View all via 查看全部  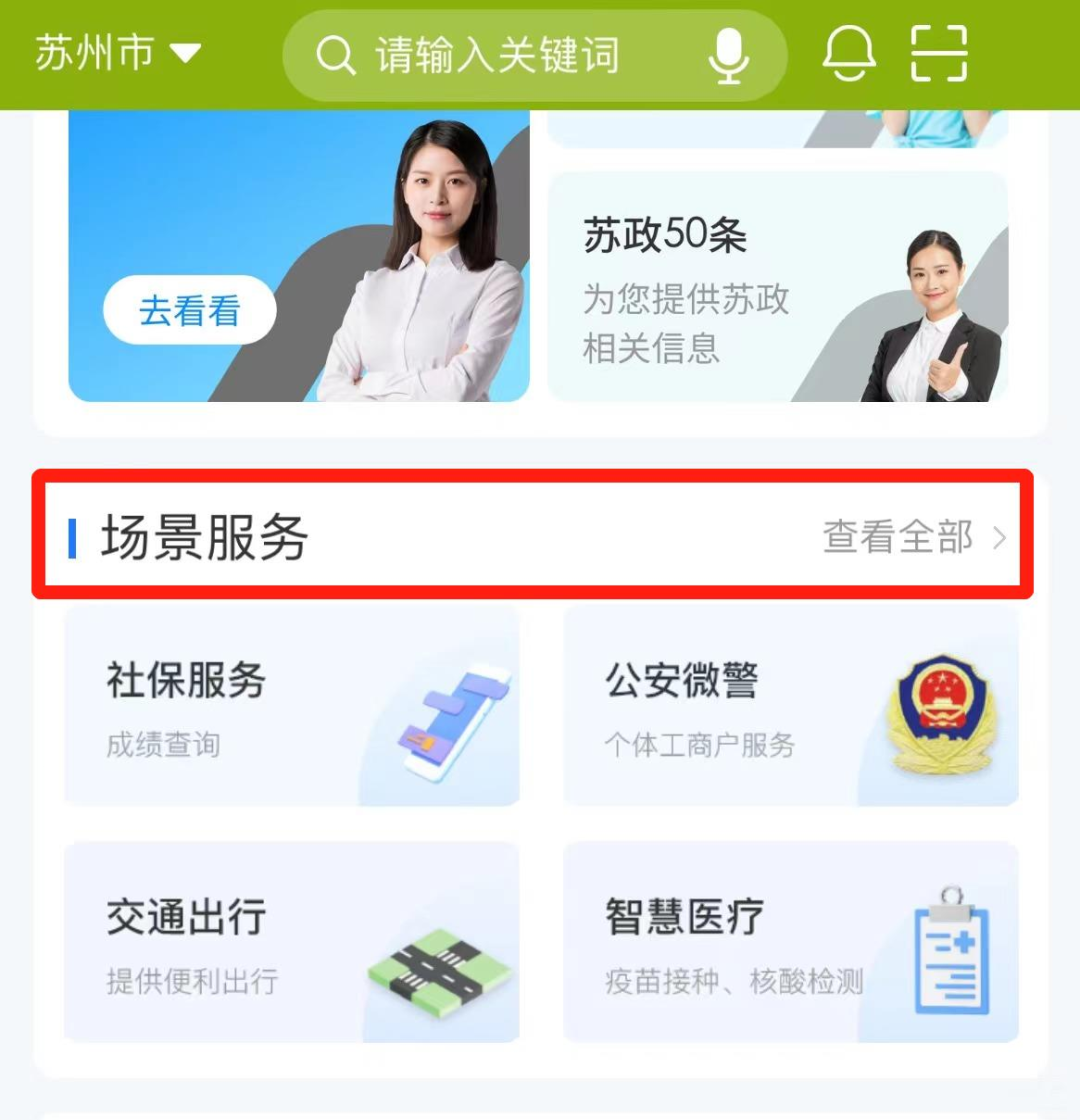pos(914,538)
